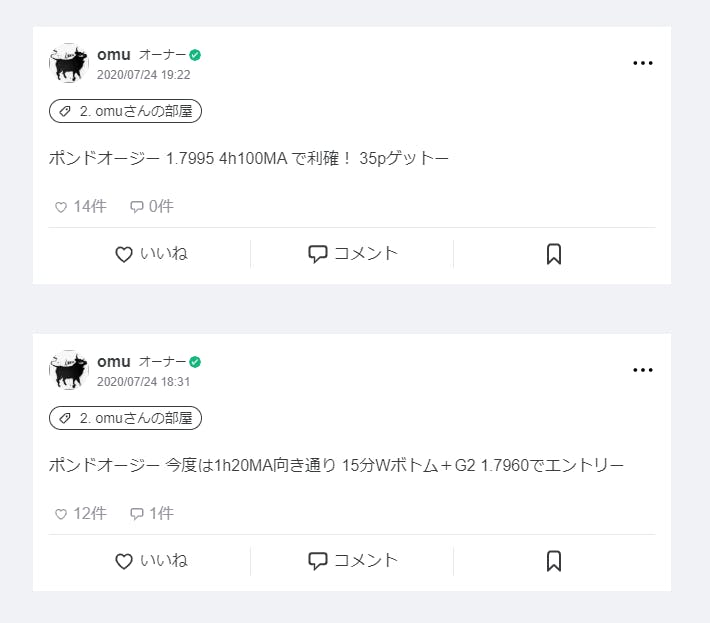Screen dimensions: 710x623
Task: Open overflow menu on the 19:22 post
Action: (x=642, y=63)
